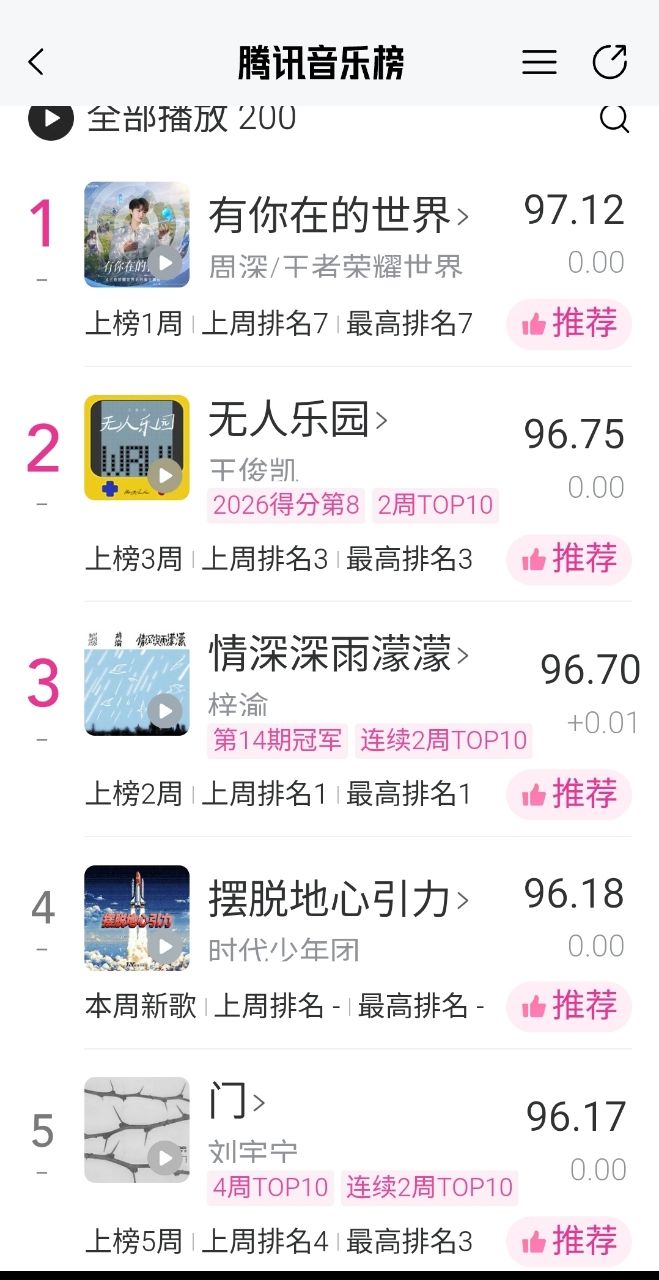Viewport: 659px width, 1280px height.
Task: Recommend 门 by 刘宇宁 with 推荐
Action: pyautogui.click(x=569, y=1241)
